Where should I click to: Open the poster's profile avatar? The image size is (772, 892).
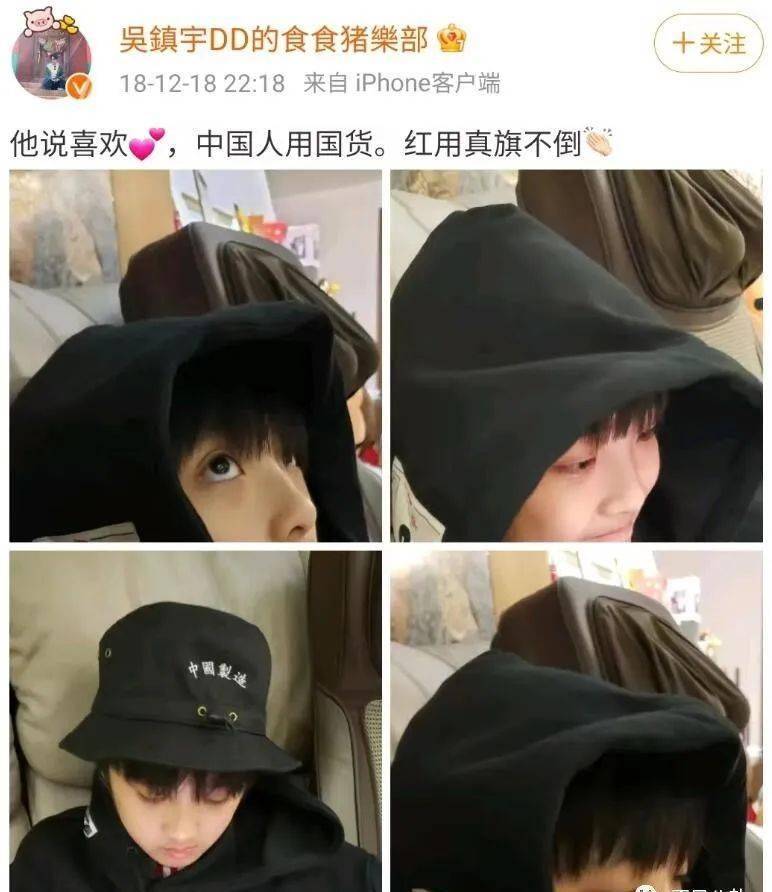(50, 58)
